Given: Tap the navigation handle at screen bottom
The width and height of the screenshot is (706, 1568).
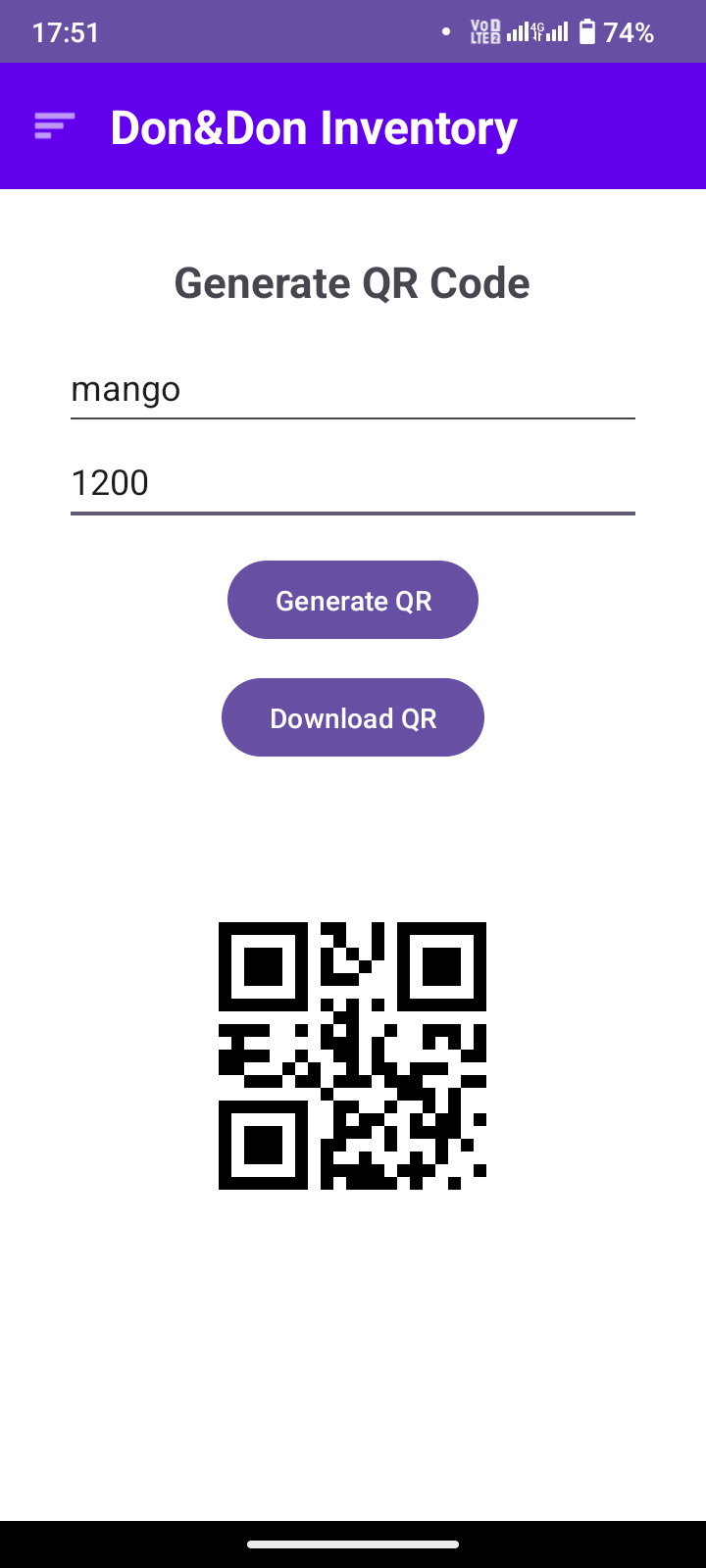Looking at the screenshot, I should 353,1542.
